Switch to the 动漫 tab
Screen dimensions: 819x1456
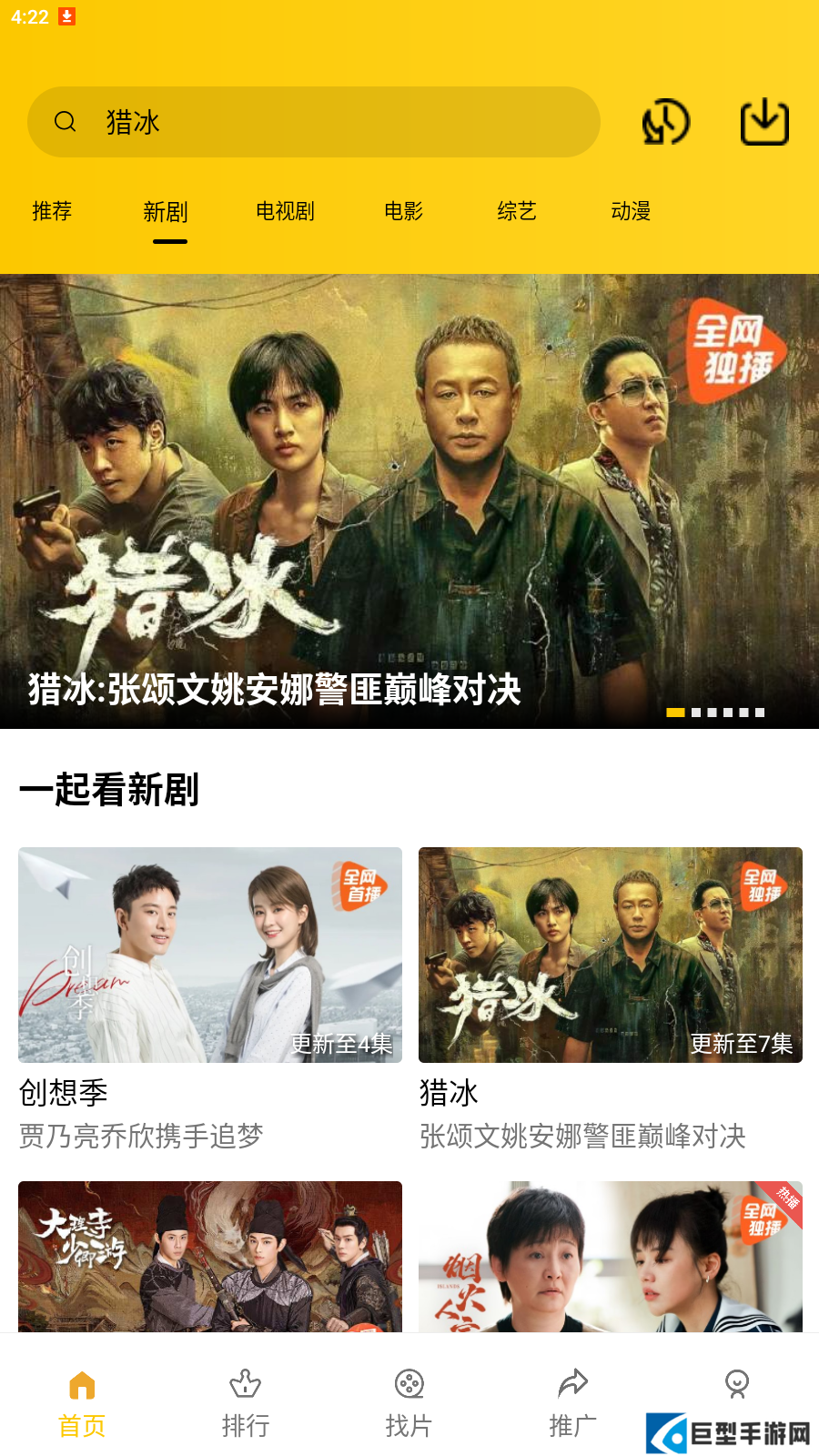(631, 211)
